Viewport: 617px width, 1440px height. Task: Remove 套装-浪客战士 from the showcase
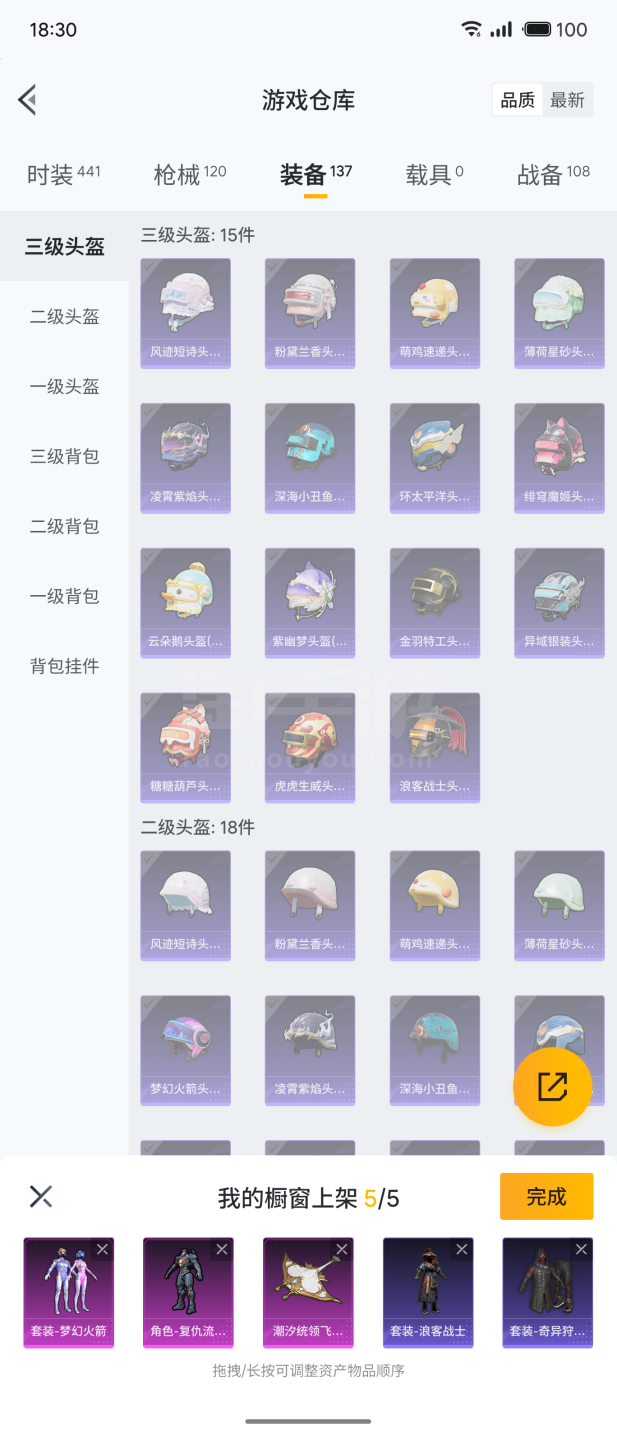coord(462,1249)
